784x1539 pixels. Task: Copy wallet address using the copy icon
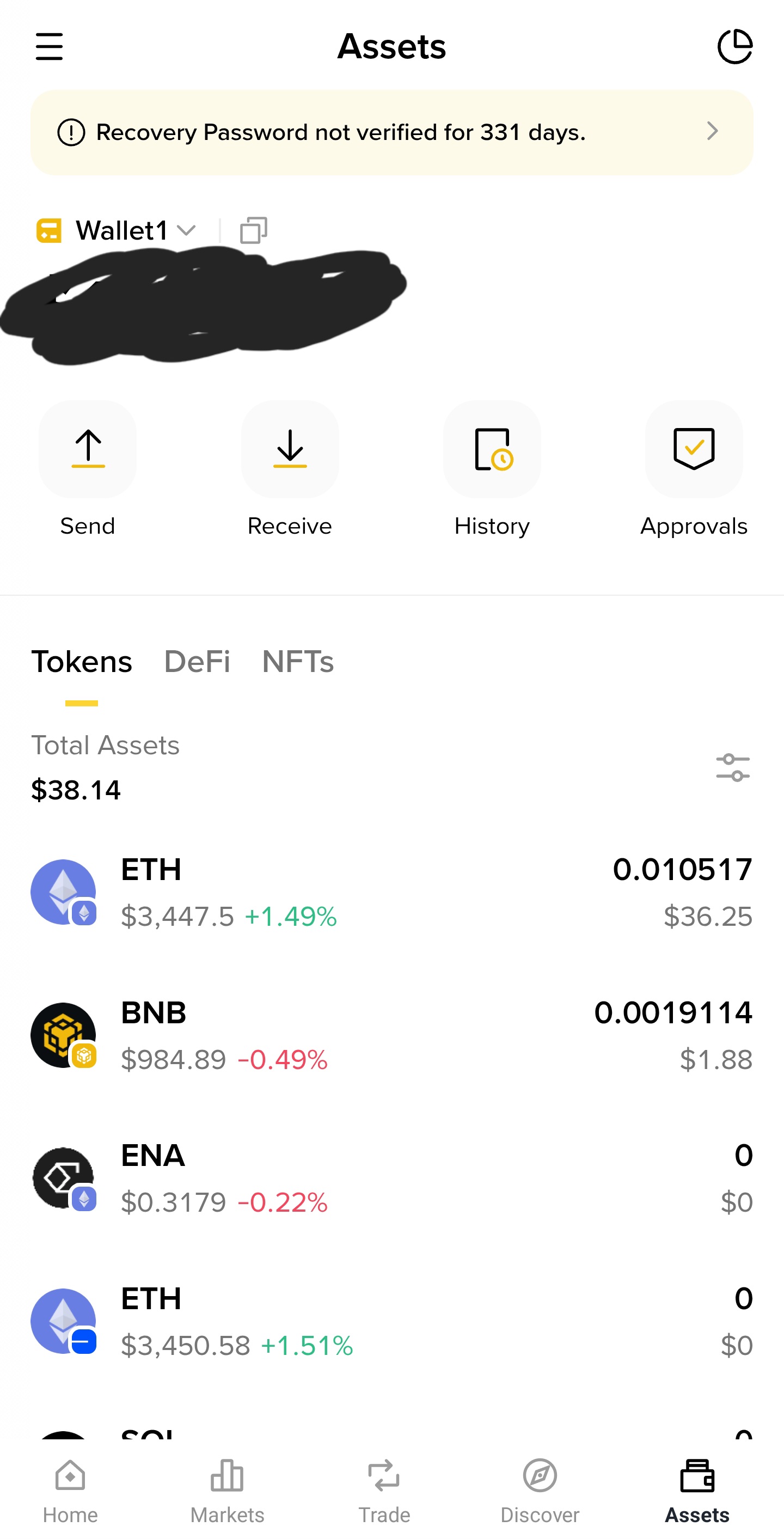click(253, 230)
